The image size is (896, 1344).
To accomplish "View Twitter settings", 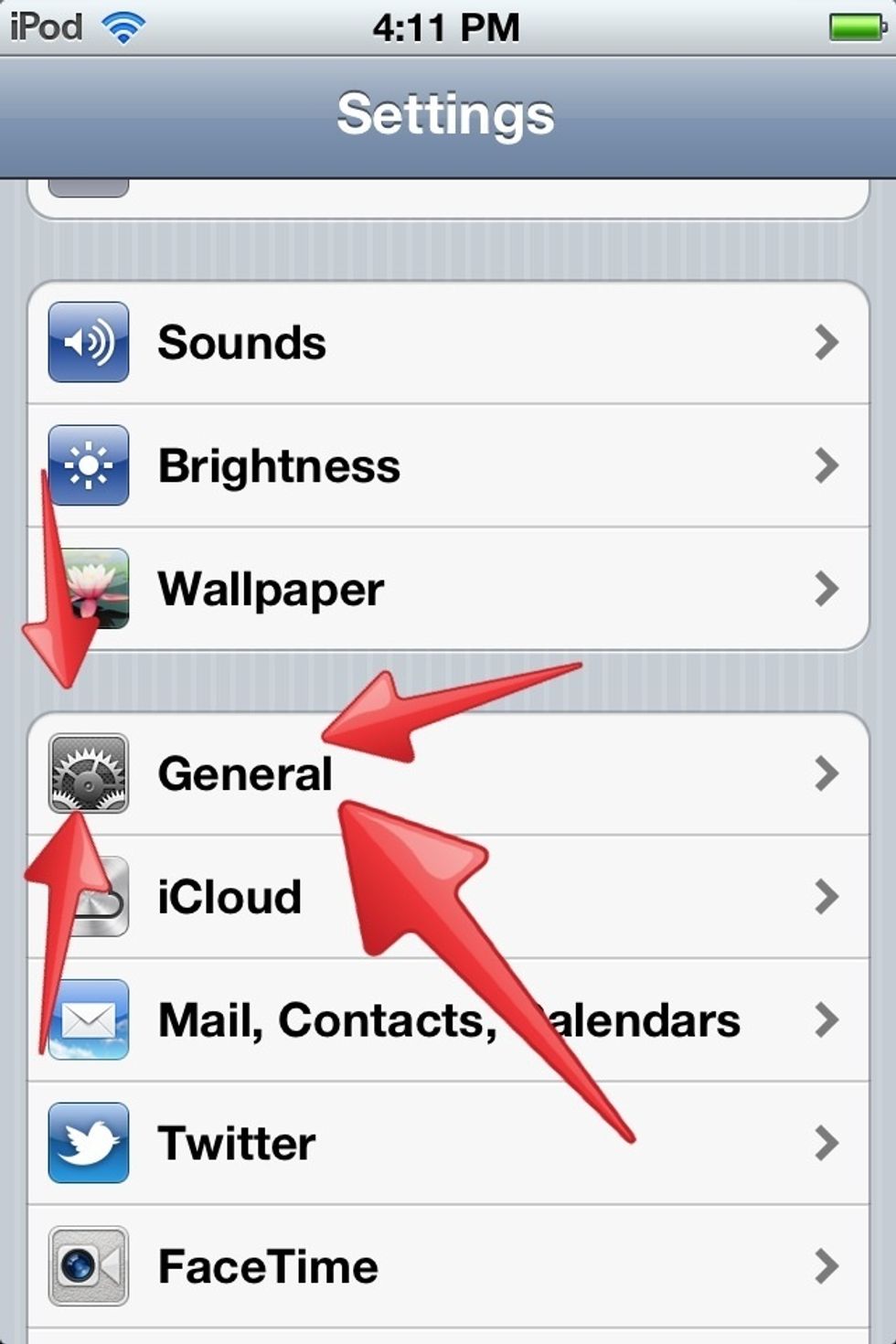I will click(x=447, y=1144).
